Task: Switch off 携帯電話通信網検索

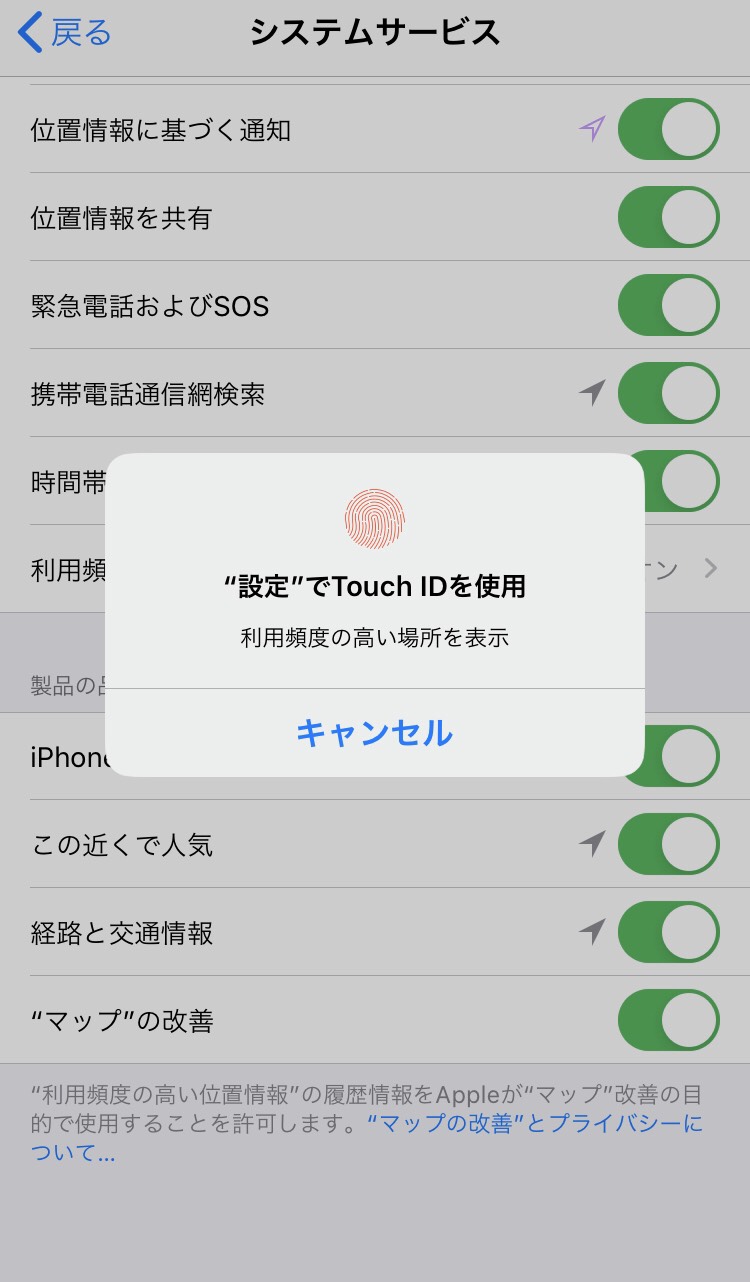Action: (668, 394)
